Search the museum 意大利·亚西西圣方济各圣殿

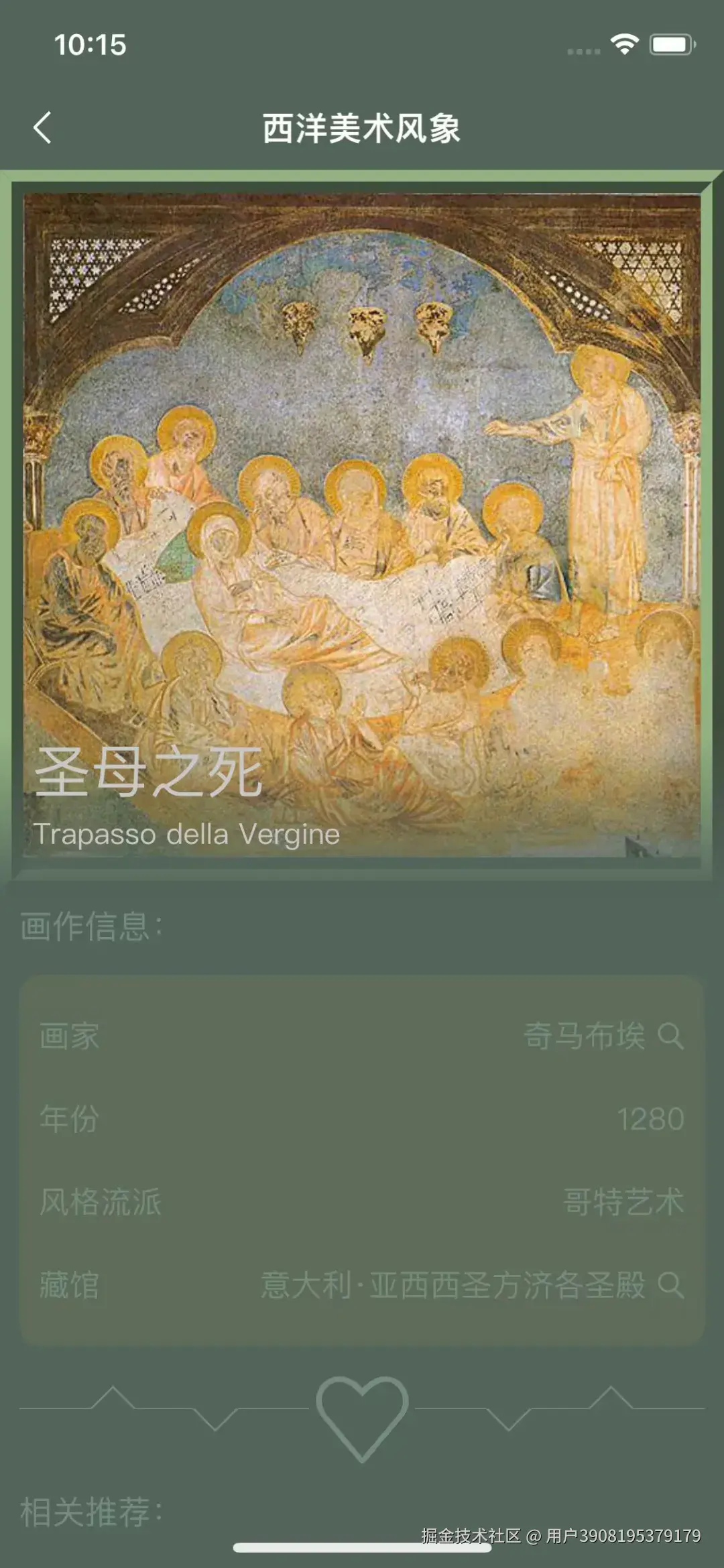coord(670,1285)
